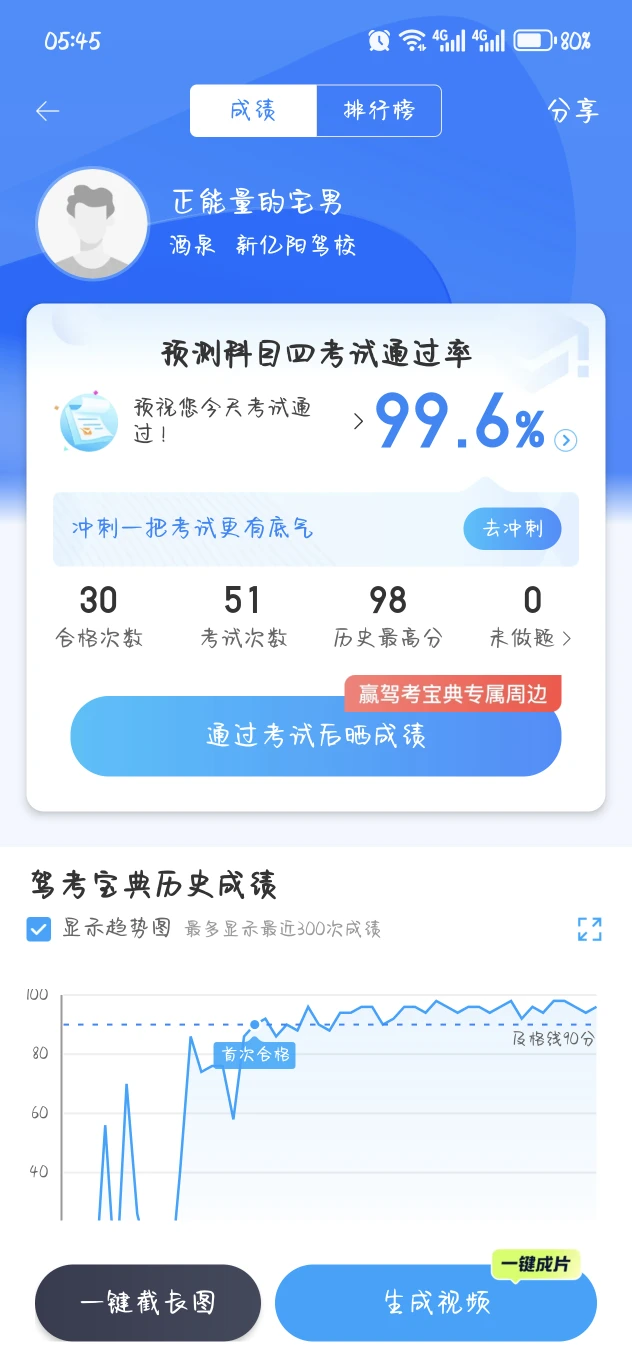Tap 生成视频 to create video
Image resolution: width=632 pixels, height=1368 pixels.
436,1303
